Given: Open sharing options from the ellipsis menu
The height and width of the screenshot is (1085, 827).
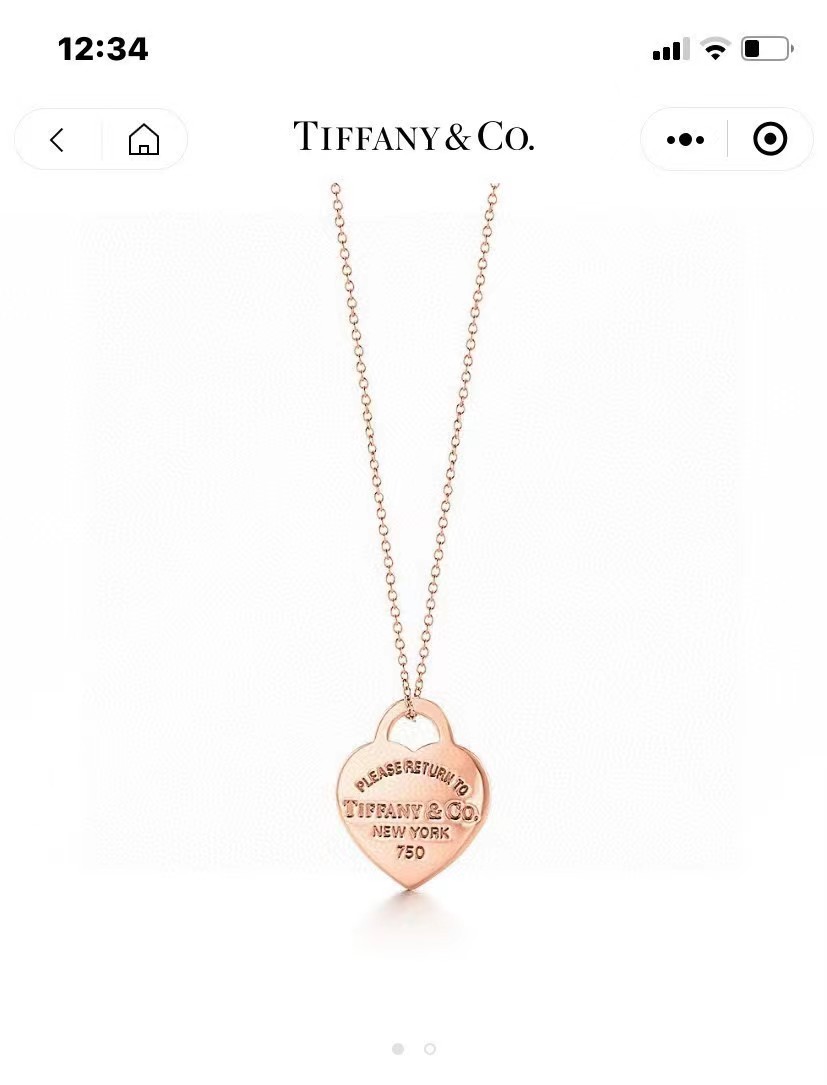Looking at the screenshot, I should coord(684,139).
